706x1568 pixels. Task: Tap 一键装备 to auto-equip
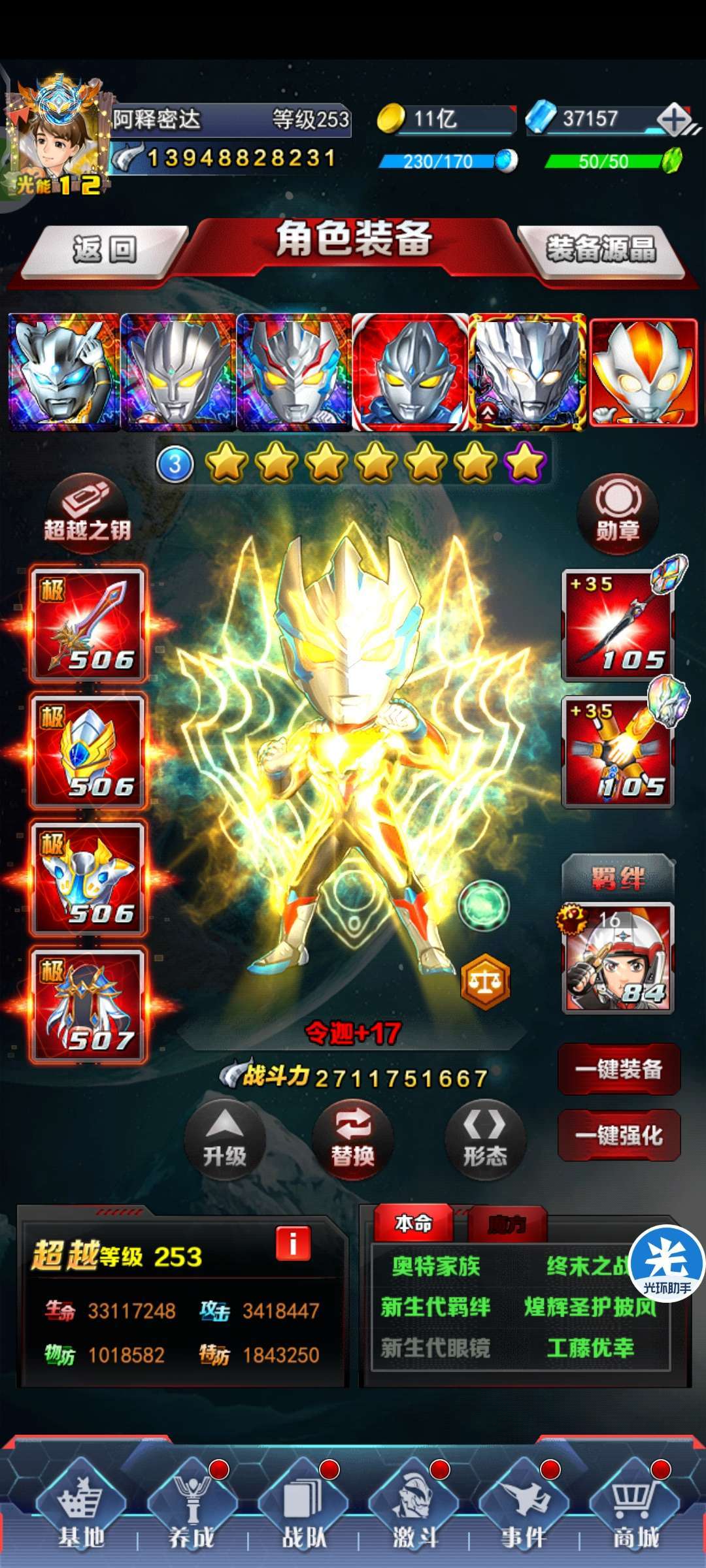(x=619, y=1070)
